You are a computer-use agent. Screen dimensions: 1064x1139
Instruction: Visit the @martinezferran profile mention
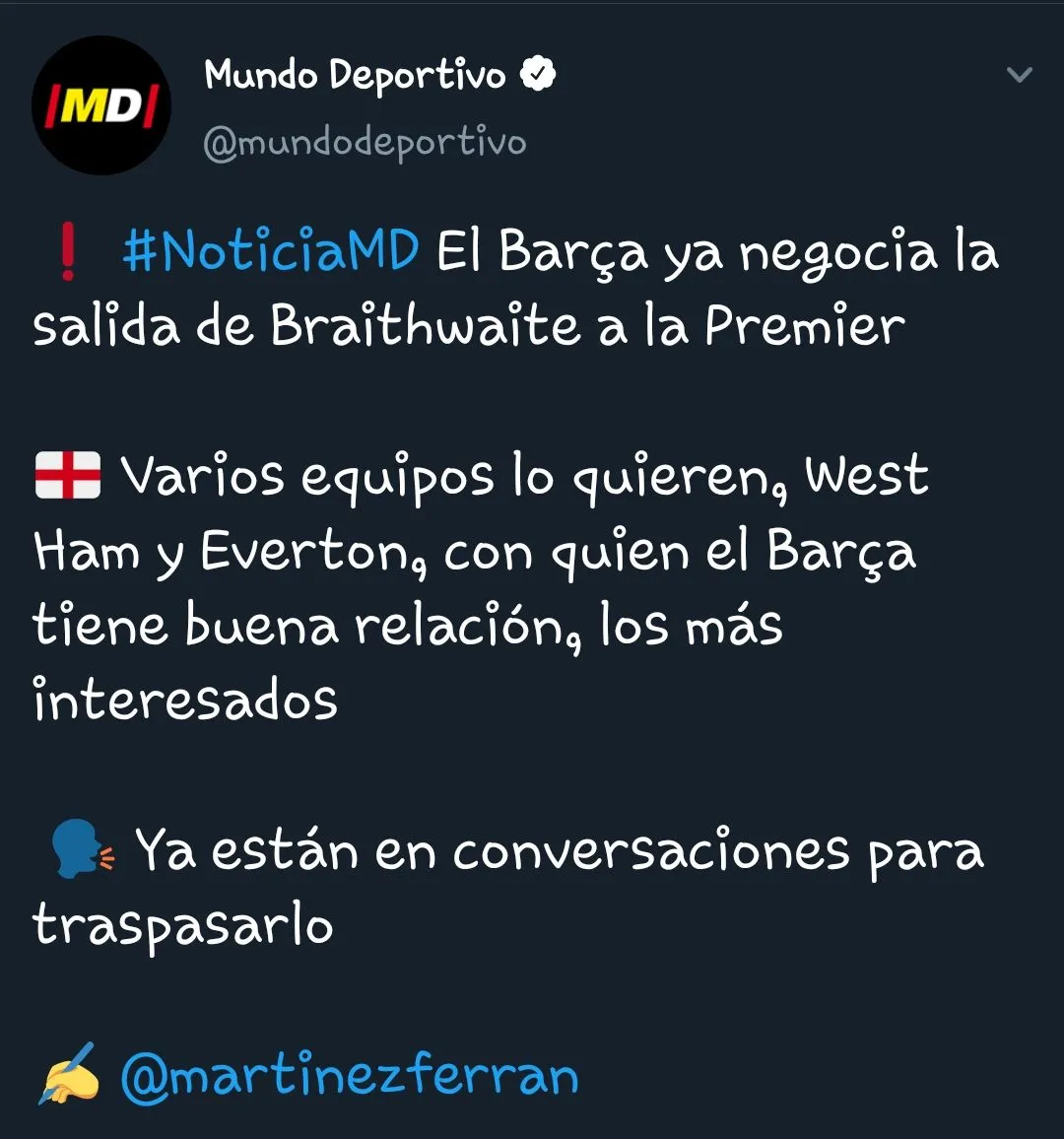[x=349, y=1076]
